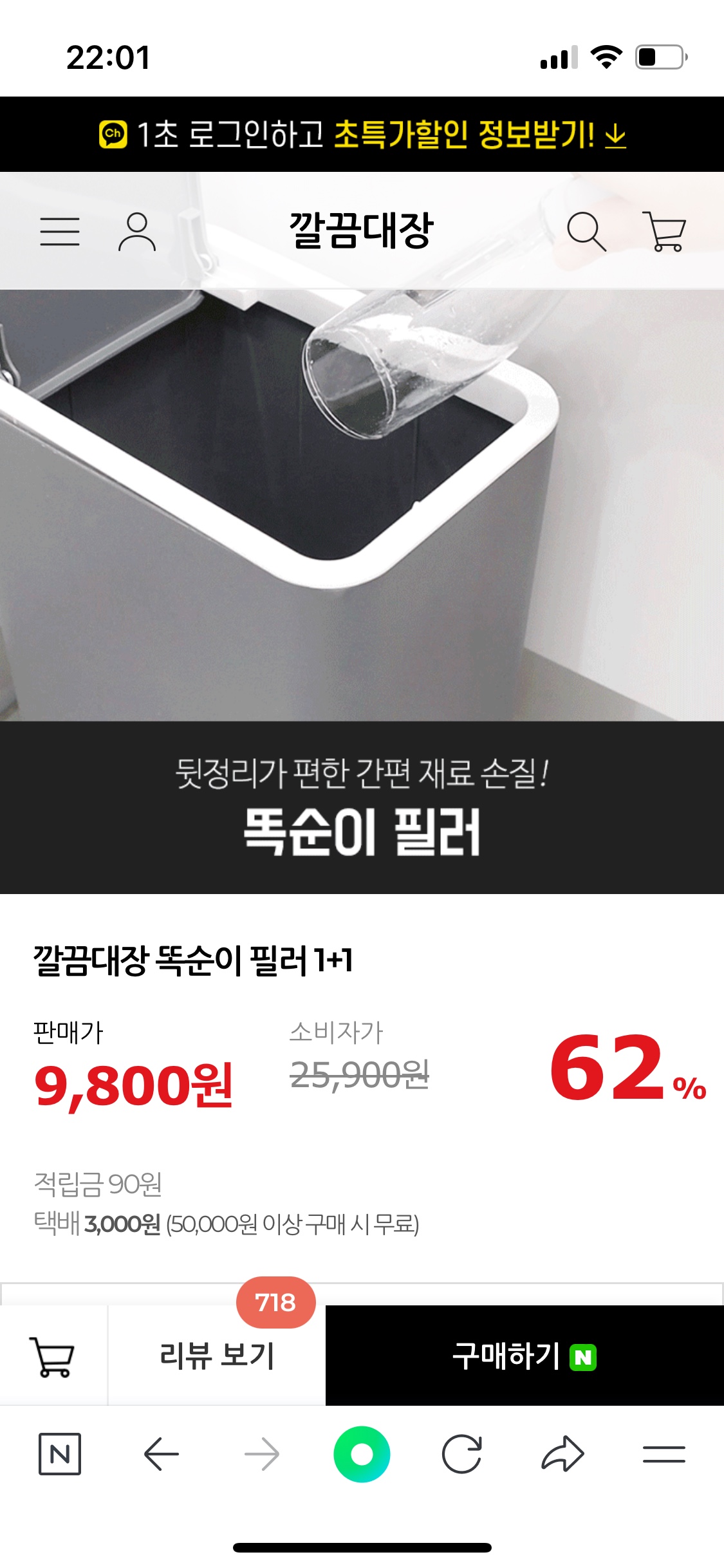This screenshot has width=724, height=1568.
Task: Go to 깔끔대장 store home
Action: click(x=362, y=230)
